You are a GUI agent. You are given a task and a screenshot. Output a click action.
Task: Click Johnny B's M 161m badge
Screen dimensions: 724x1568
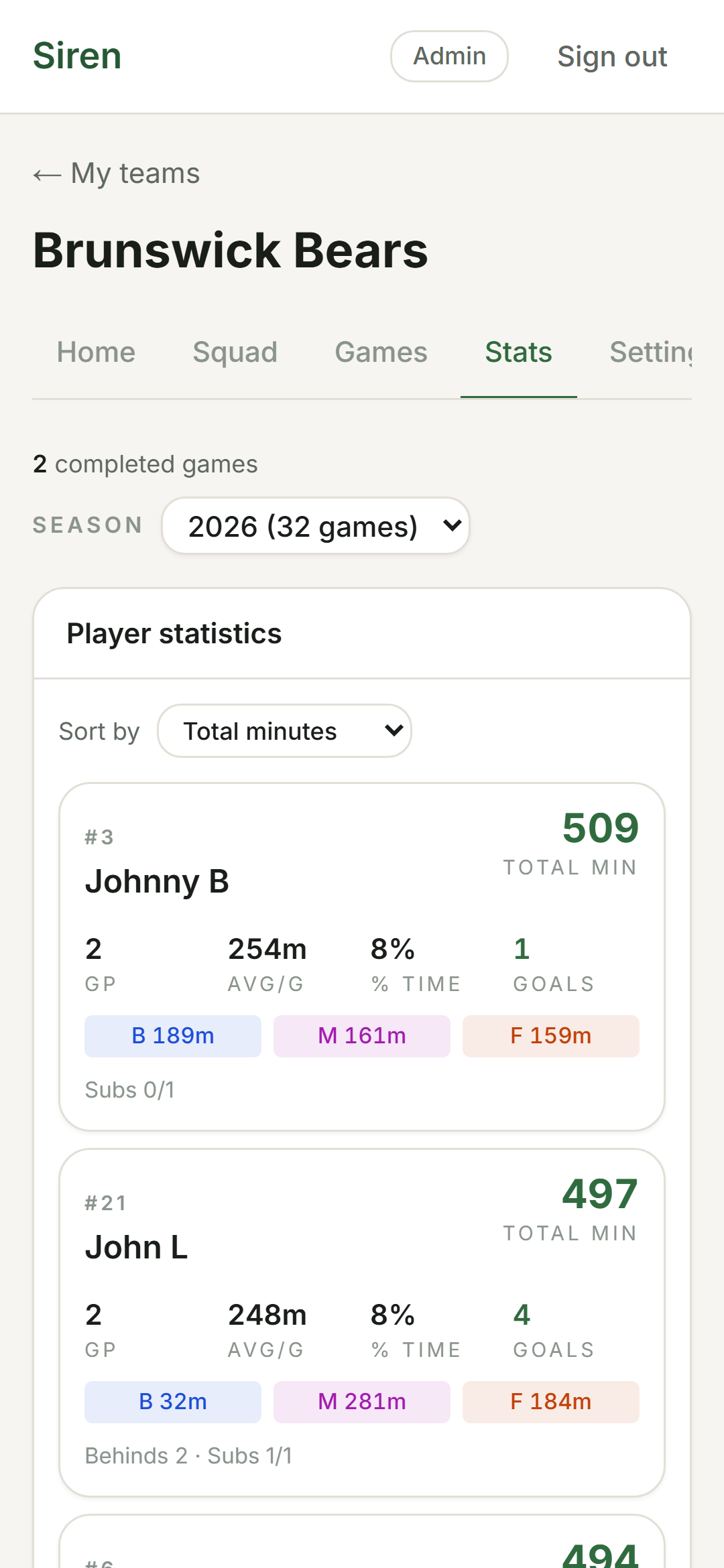[x=361, y=1036]
